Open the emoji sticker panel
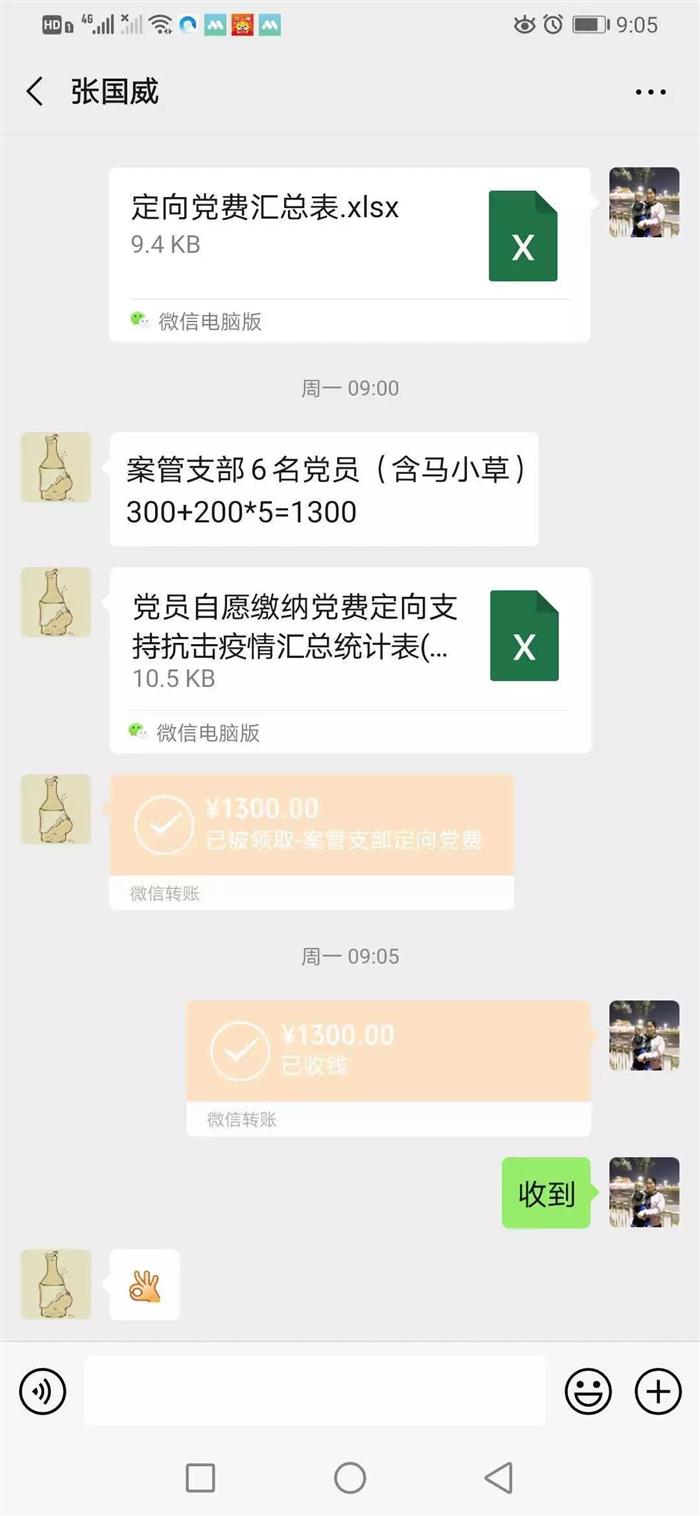 pos(588,1391)
